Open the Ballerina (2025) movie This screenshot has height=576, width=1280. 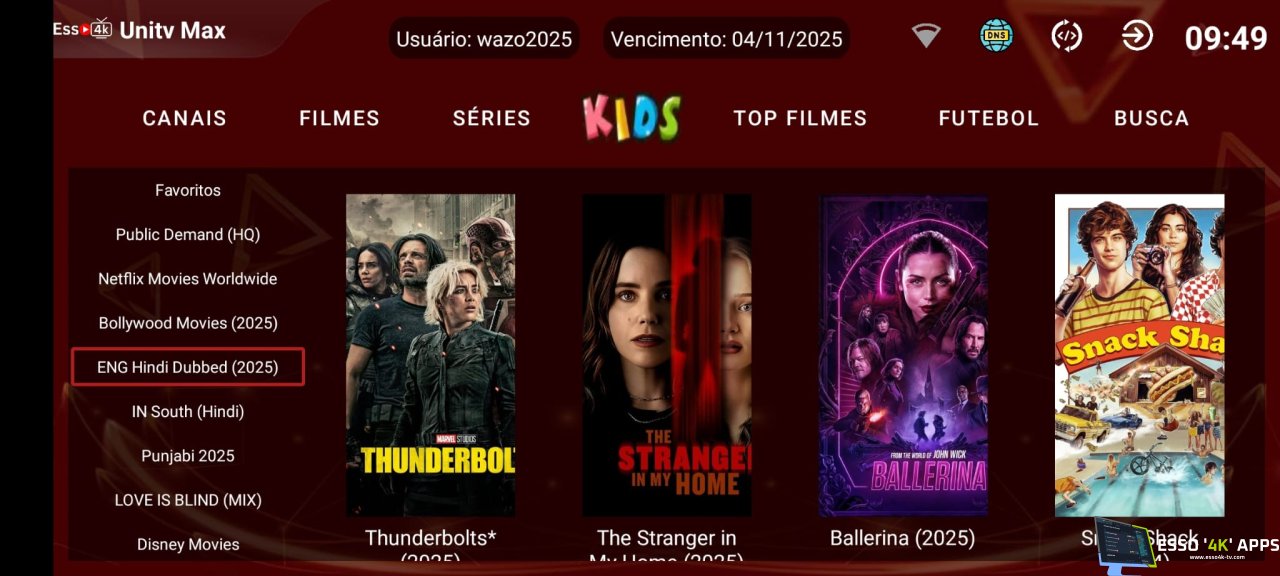click(903, 355)
